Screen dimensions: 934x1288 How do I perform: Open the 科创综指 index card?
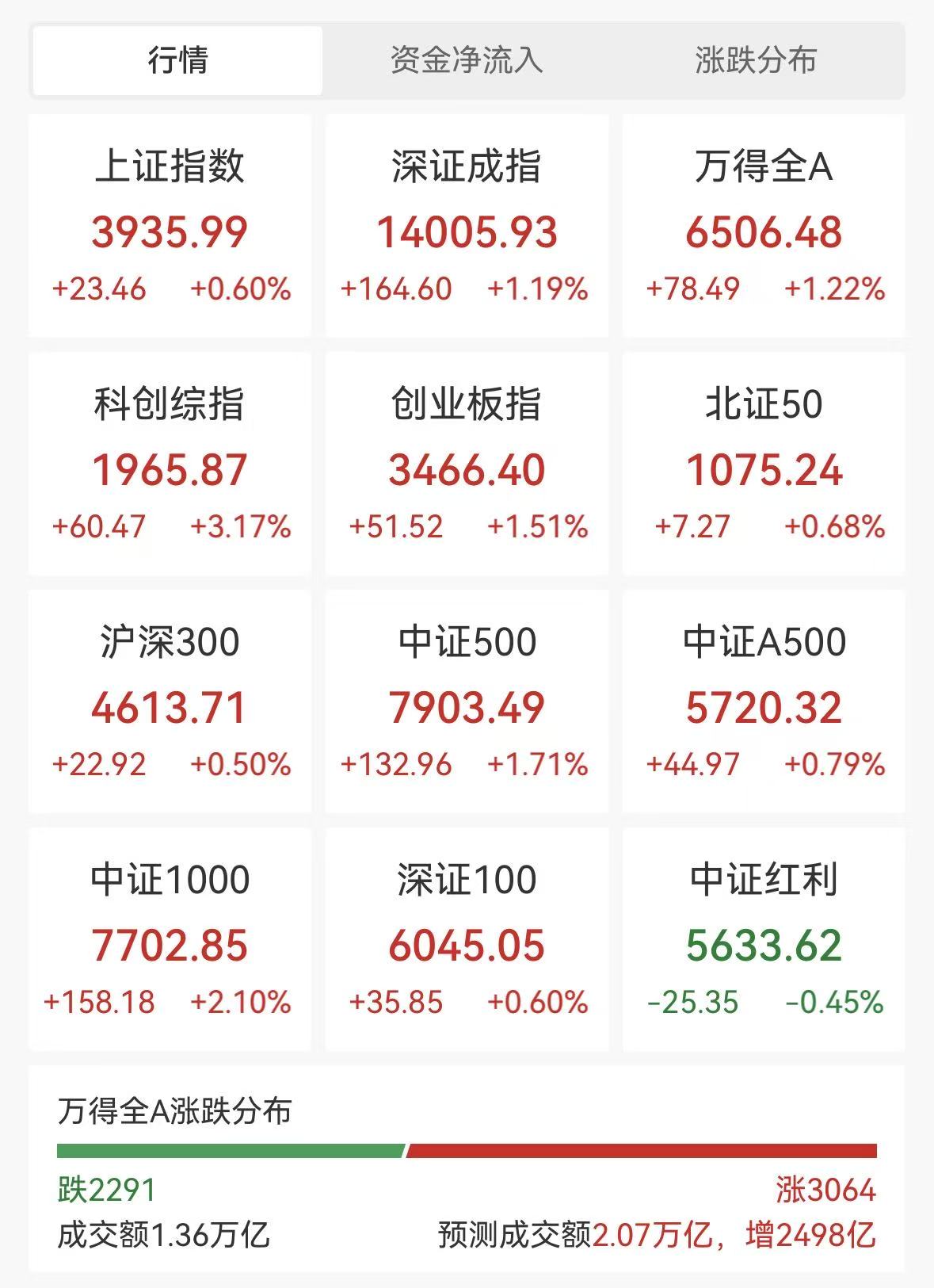(x=170, y=464)
